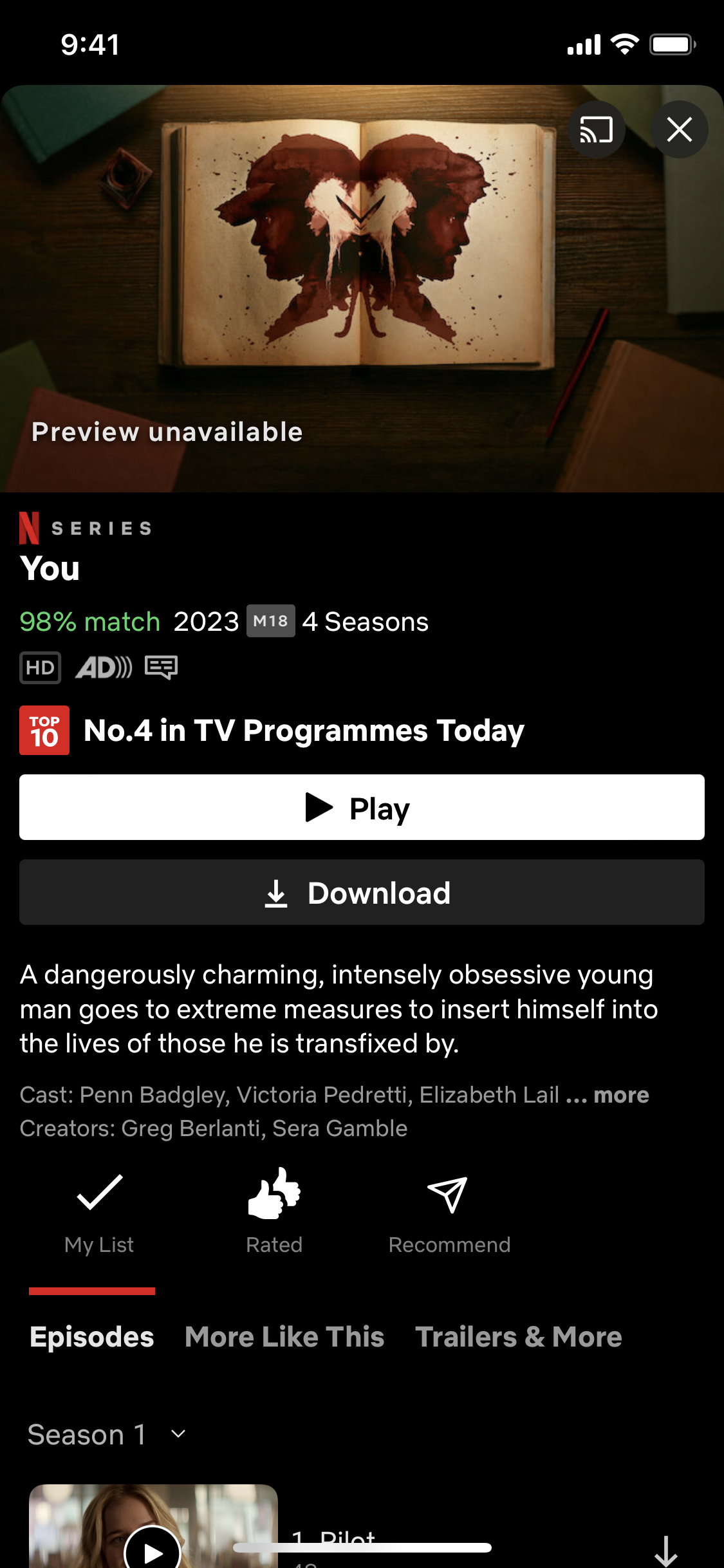Viewport: 724px width, 1568px height.
Task: Close the You details page
Action: click(x=680, y=129)
